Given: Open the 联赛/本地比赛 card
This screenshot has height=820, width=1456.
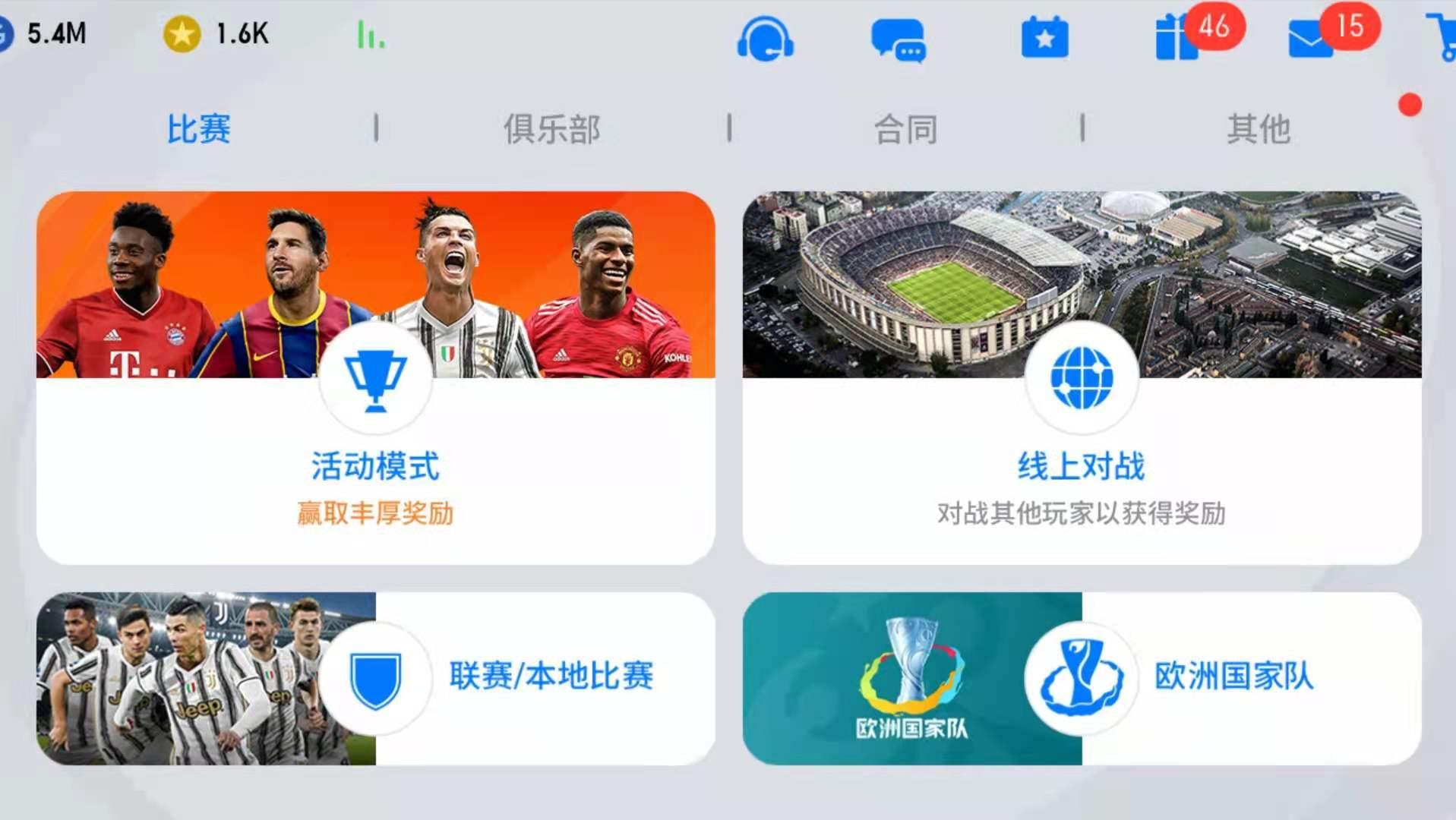Looking at the screenshot, I should pos(375,678).
